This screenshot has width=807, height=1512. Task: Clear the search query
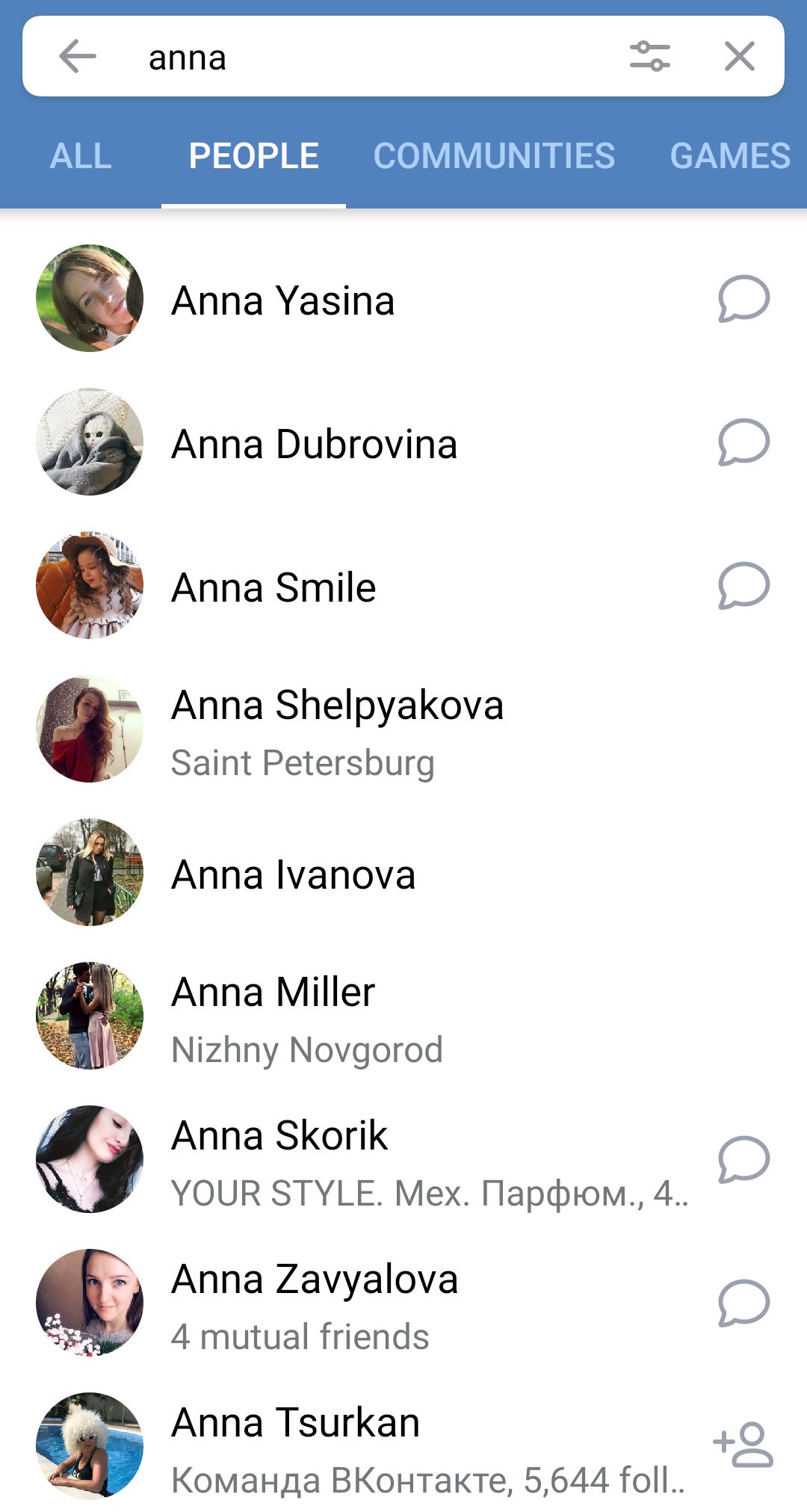coord(739,57)
